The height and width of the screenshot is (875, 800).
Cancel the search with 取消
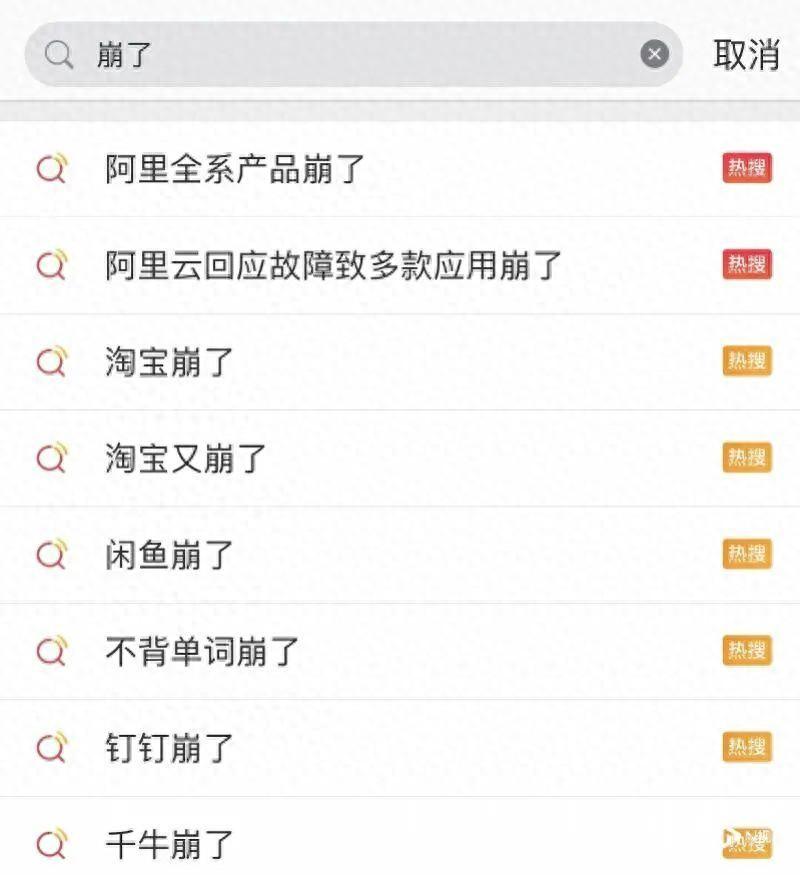pos(746,54)
